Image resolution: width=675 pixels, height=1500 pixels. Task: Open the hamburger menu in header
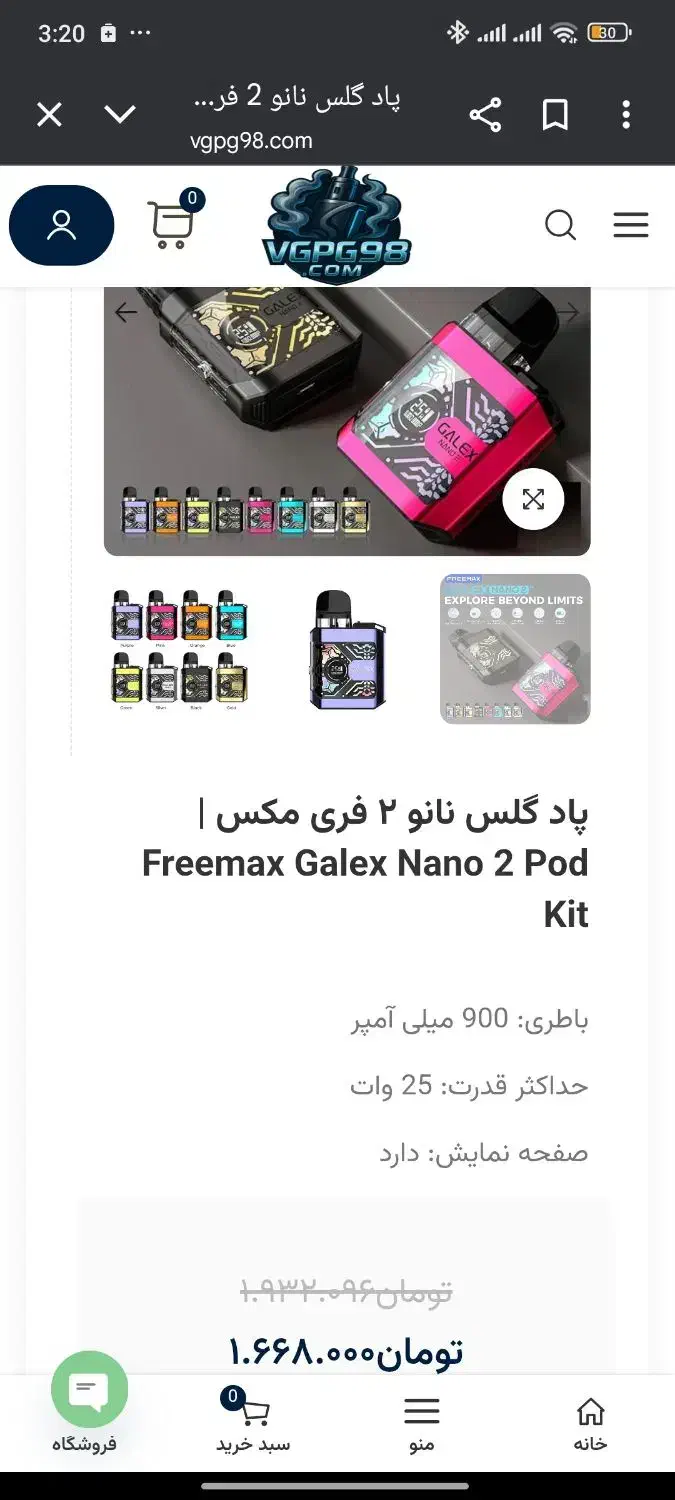[631, 226]
